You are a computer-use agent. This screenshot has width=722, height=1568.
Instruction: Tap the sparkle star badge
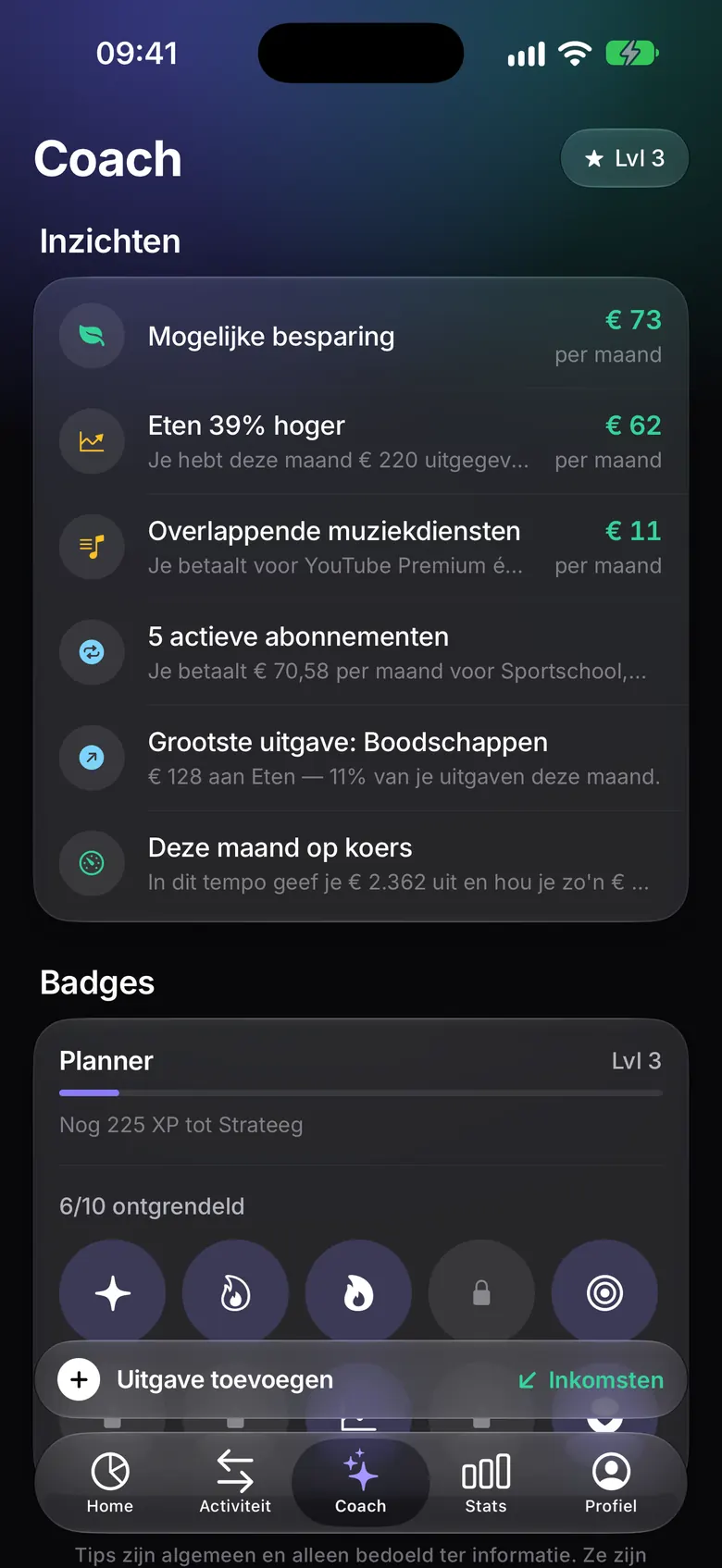[113, 1292]
